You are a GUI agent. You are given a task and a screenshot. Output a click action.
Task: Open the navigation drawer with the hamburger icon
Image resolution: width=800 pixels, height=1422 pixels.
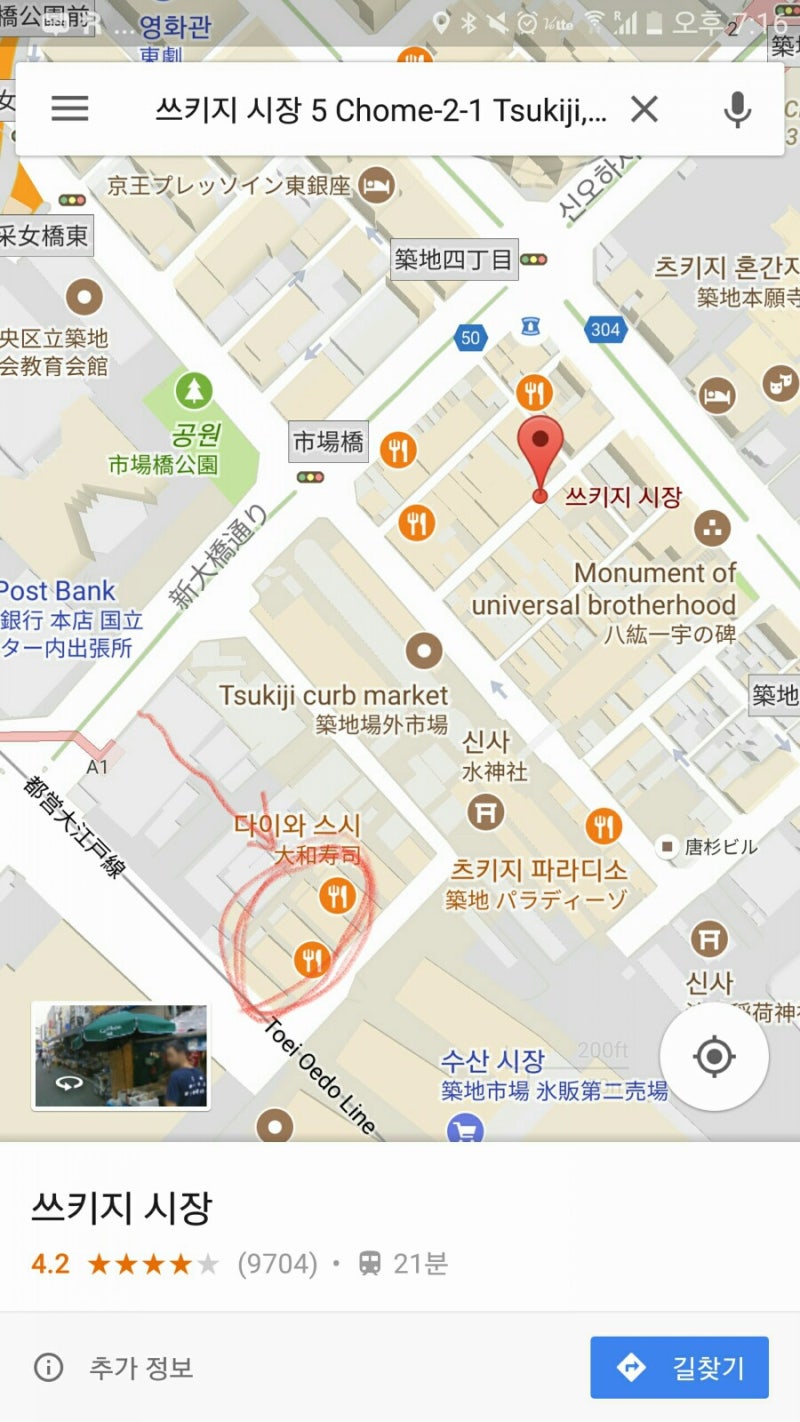69,109
